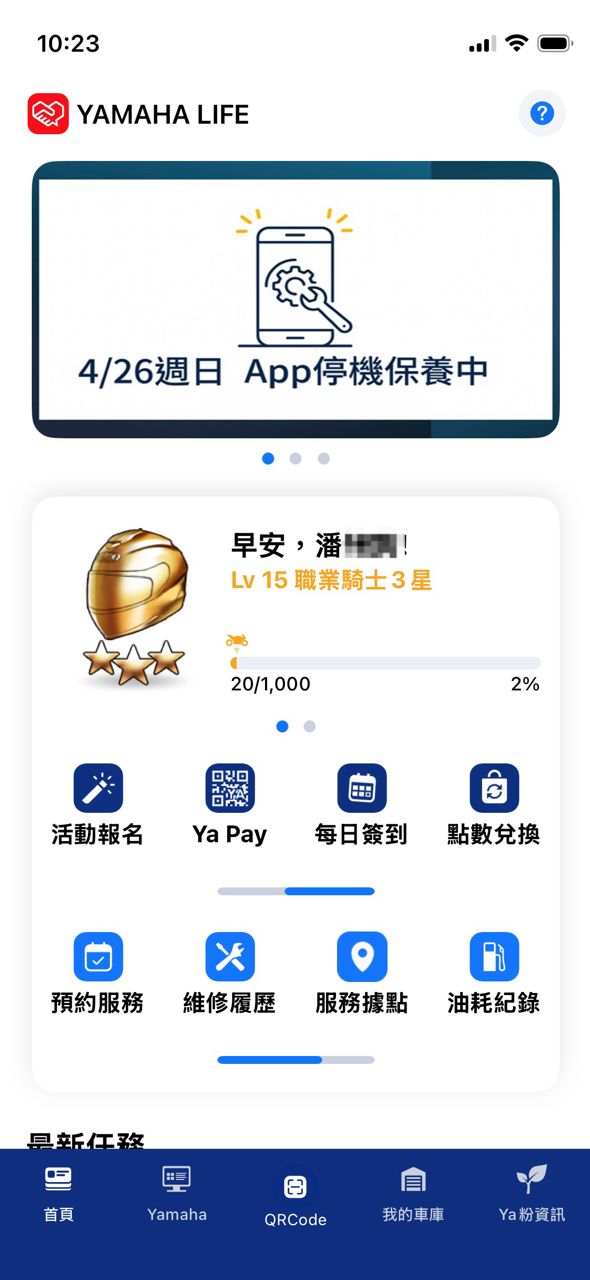Open the Lv 15 職業騎士 level card

point(295,610)
